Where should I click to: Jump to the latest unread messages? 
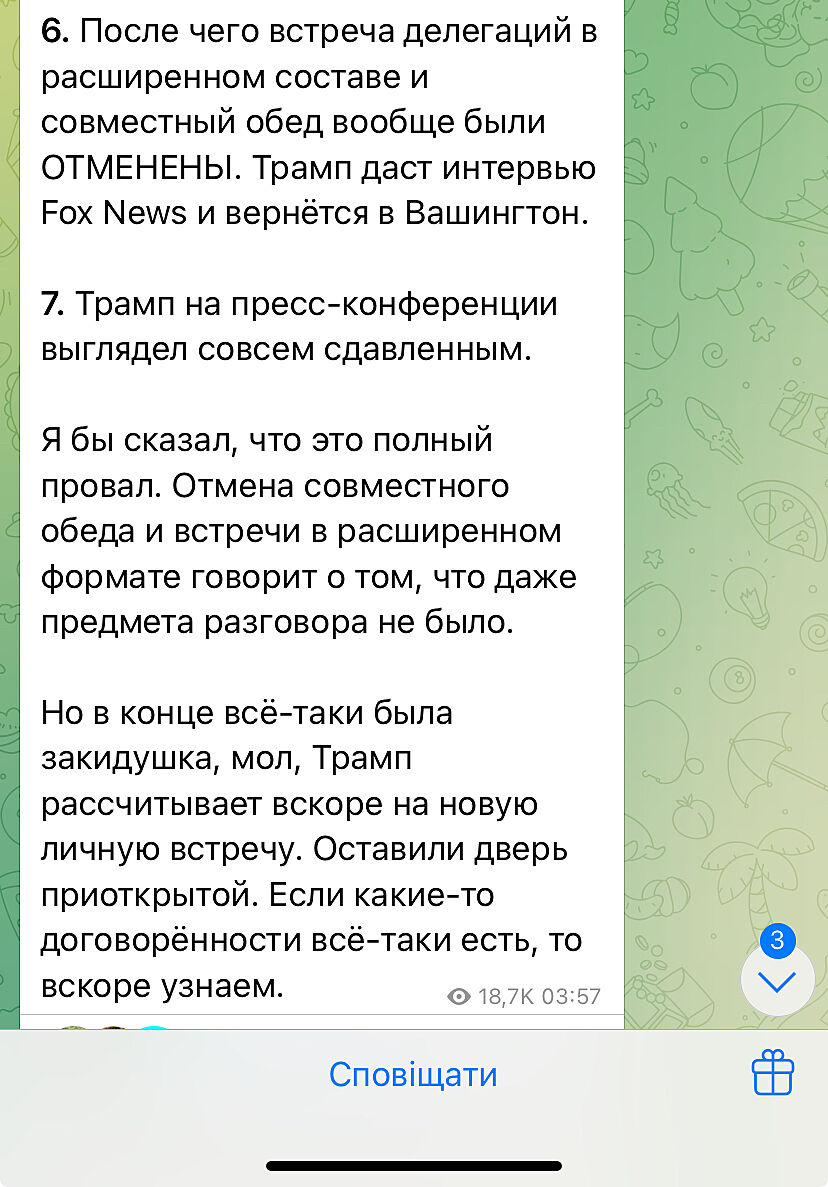[x=777, y=981]
